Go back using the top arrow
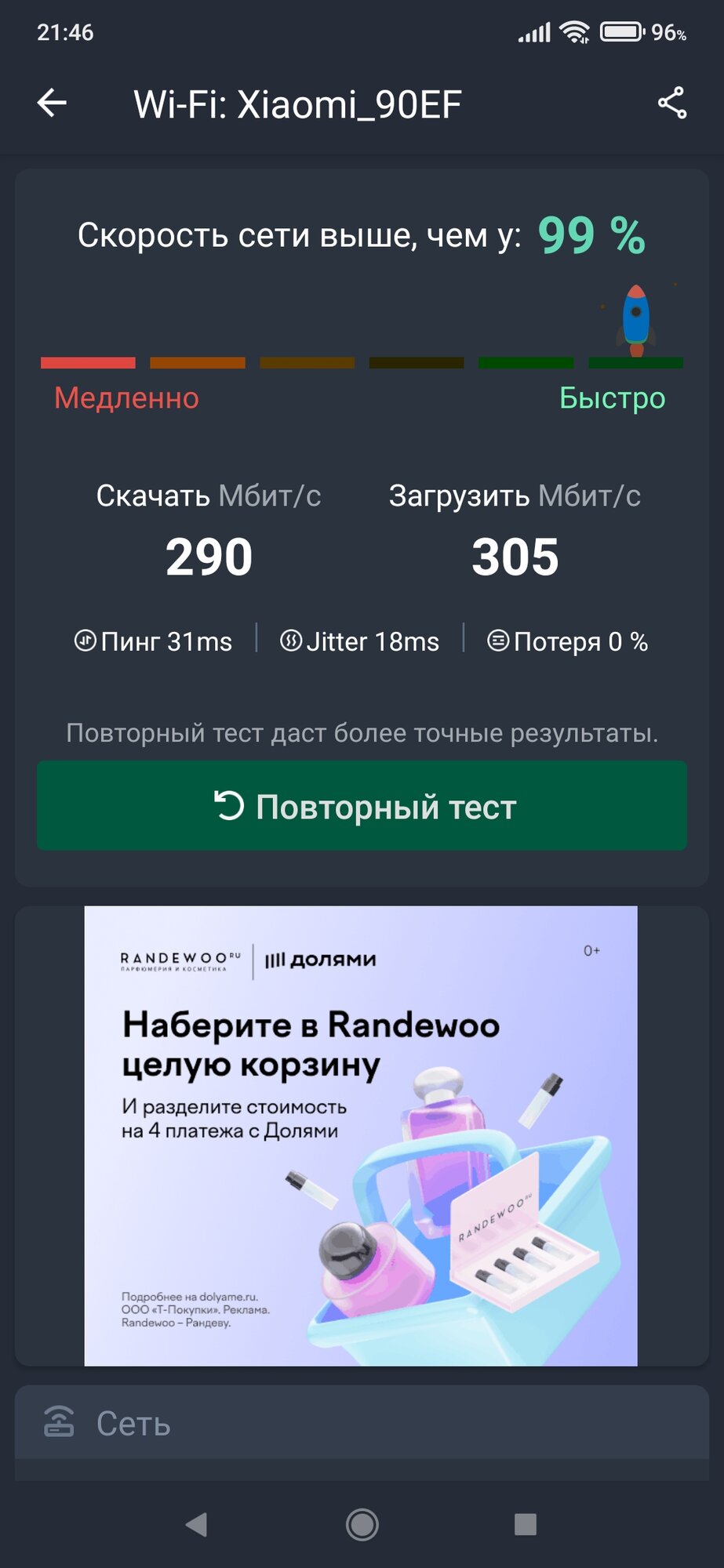Screen dimensions: 724x1568 [52, 103]
